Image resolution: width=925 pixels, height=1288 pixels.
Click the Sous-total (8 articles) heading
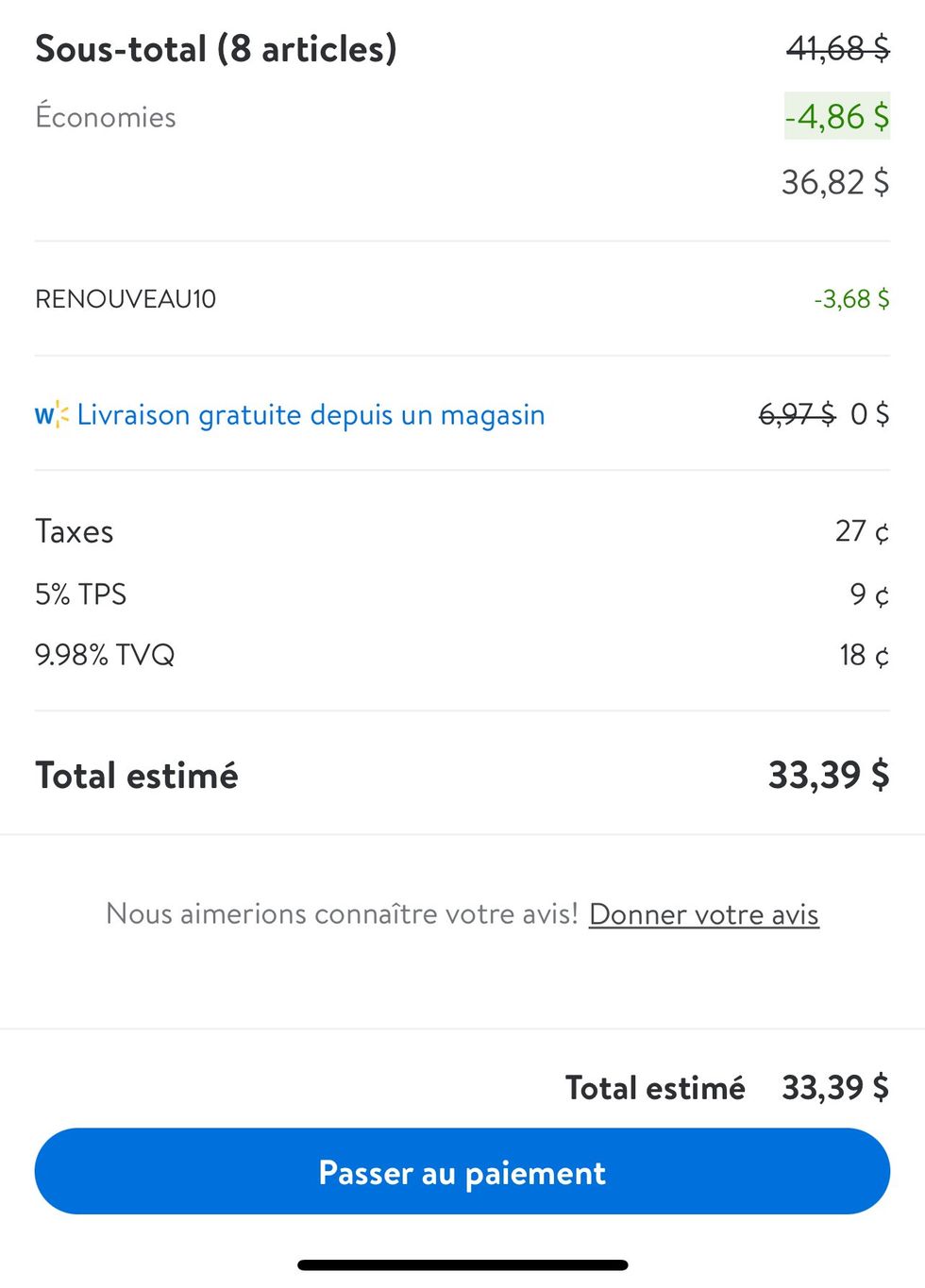215,48
